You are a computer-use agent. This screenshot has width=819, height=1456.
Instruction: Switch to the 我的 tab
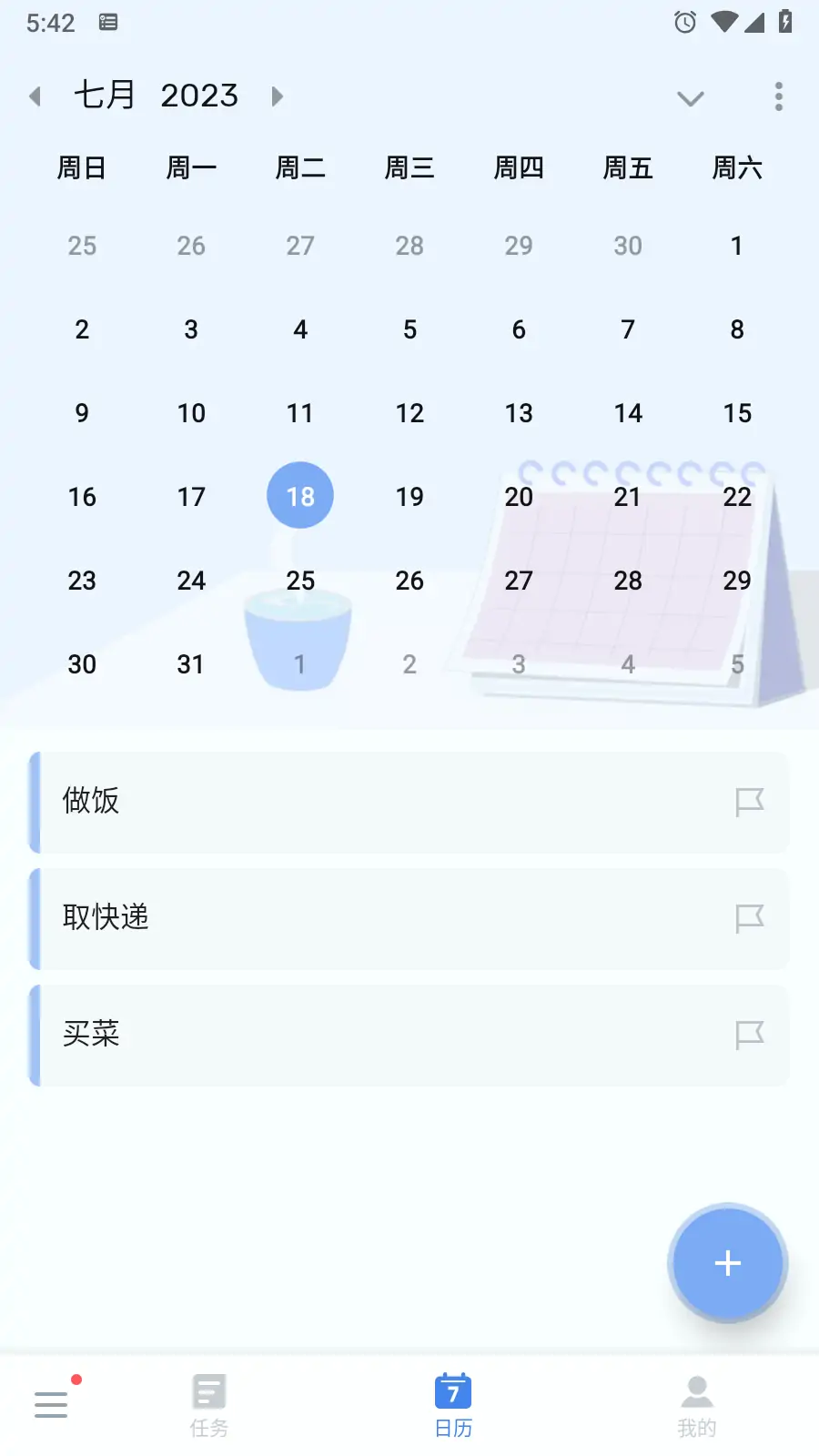[x=695, y=1403]
